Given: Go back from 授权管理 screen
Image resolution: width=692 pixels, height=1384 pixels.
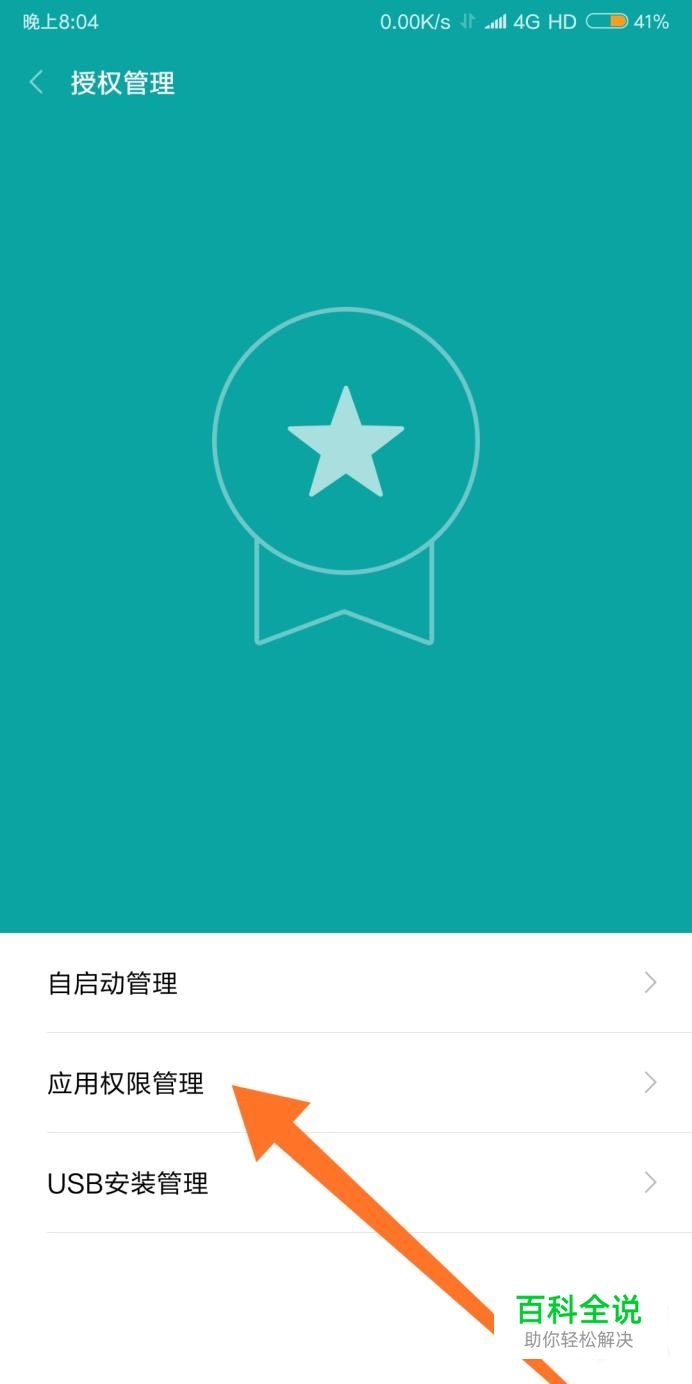Looking at the screenshot, I should [37, 82].
